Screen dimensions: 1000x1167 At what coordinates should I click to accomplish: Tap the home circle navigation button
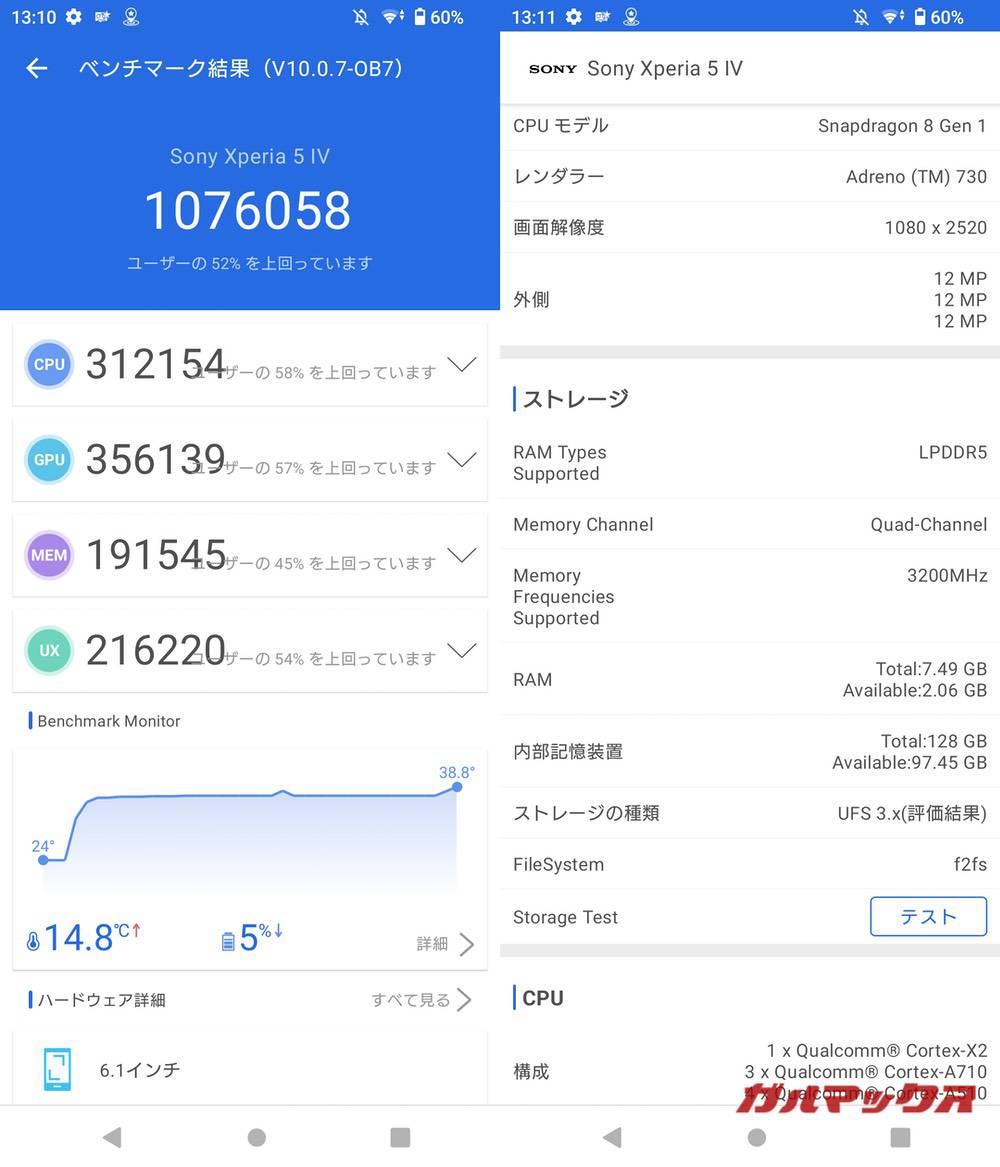click(256, 1137)
